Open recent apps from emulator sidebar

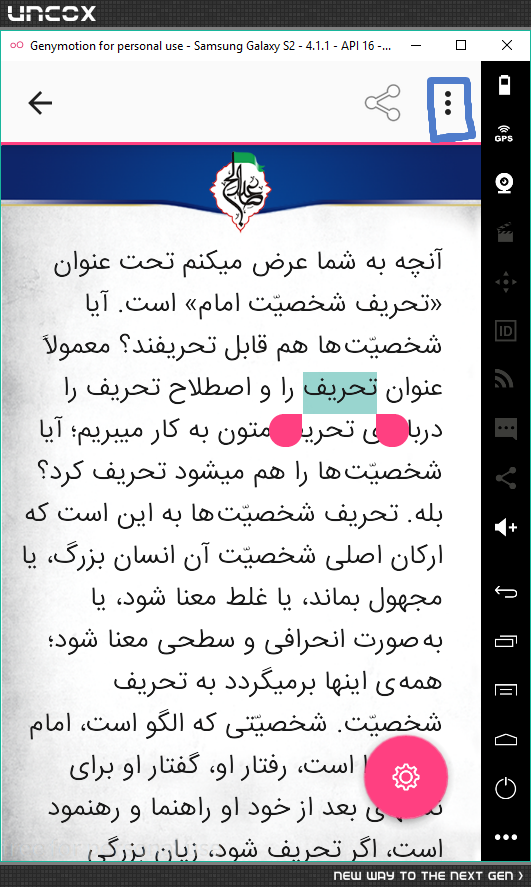point(506,640)
